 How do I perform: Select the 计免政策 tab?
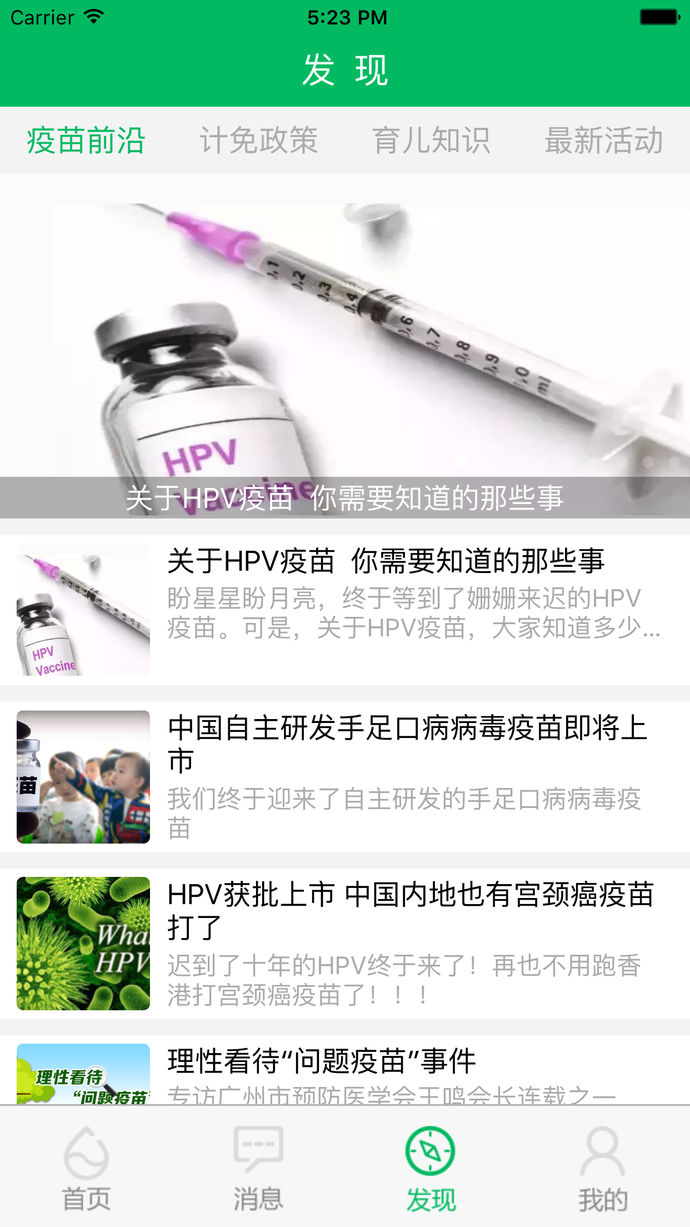(258, 141)
